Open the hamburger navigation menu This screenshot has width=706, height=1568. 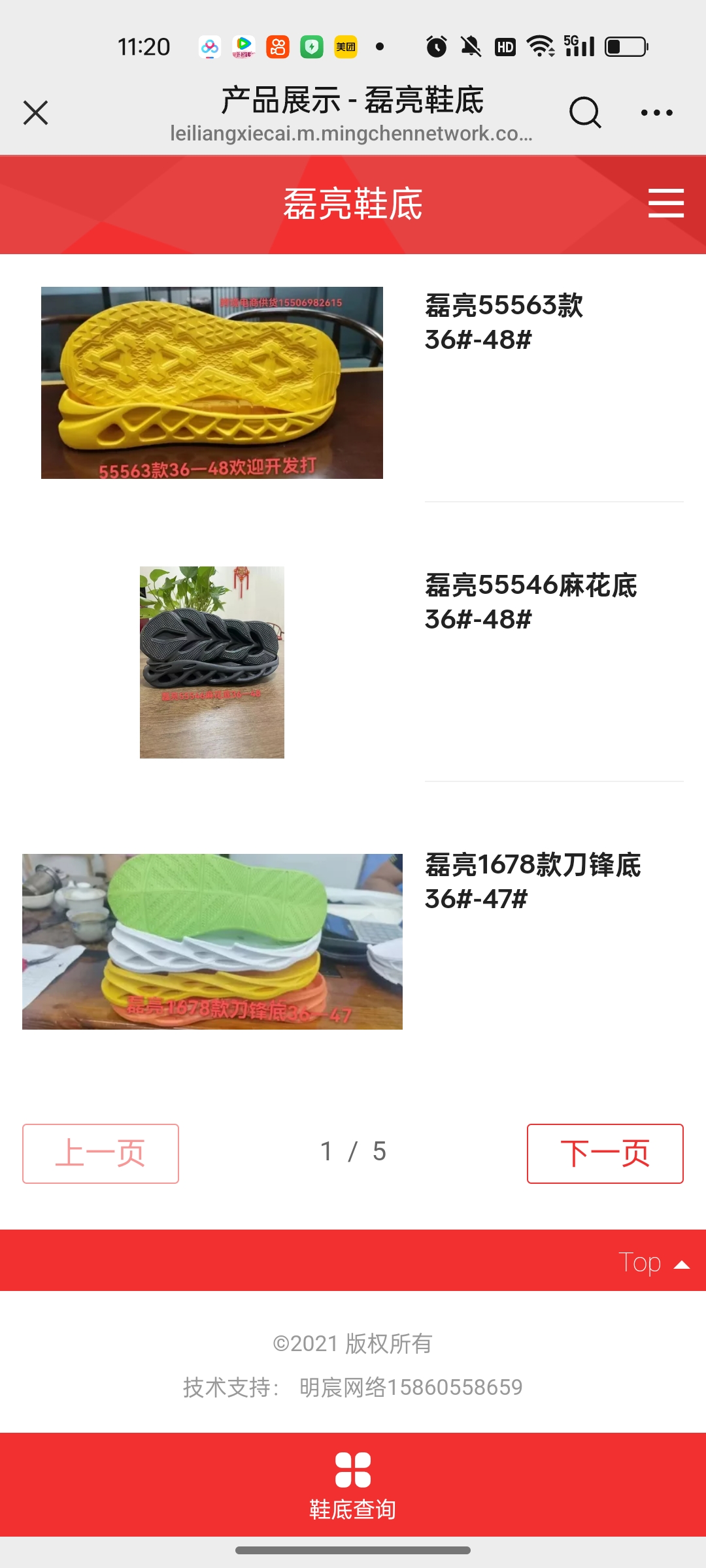tap(665, 203)
